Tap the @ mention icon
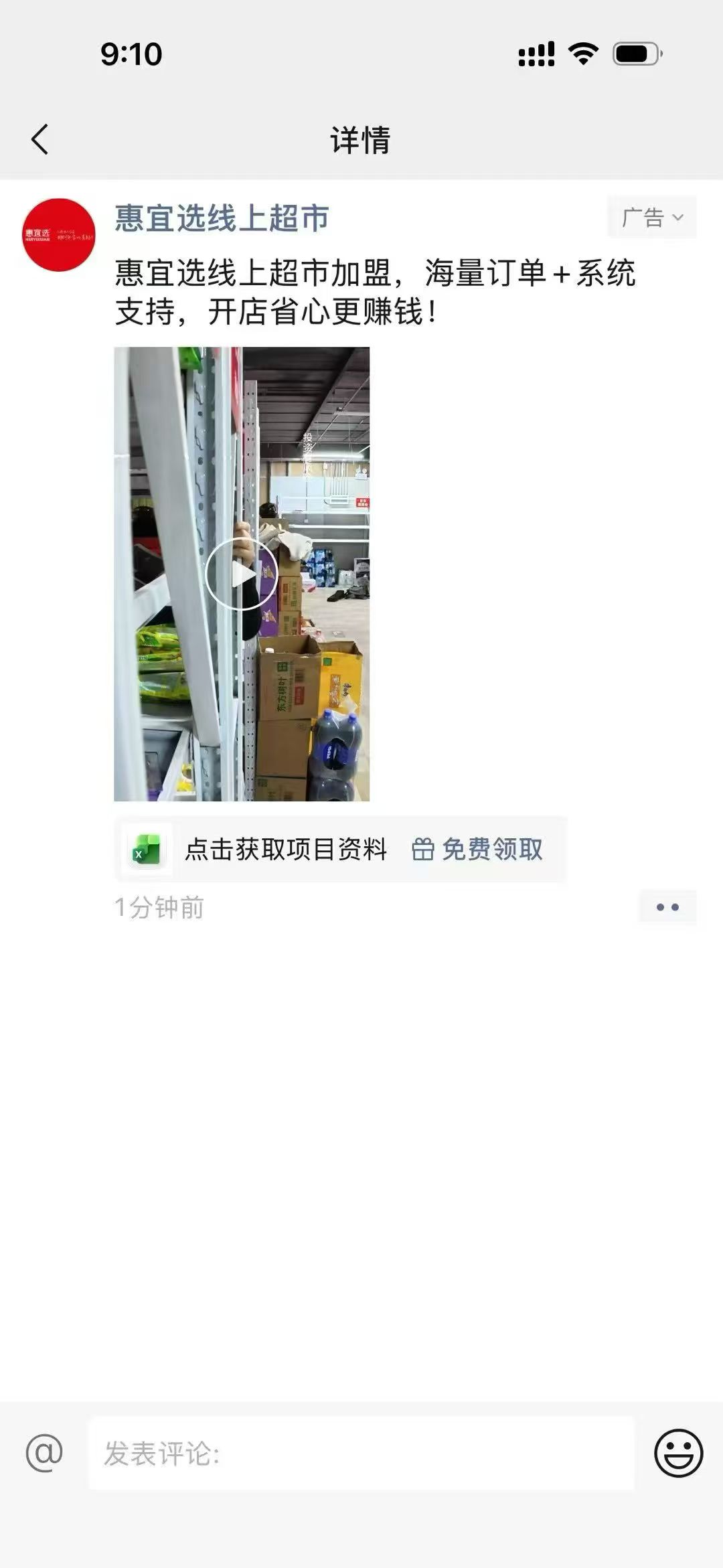The width and height of the screenshot is (723, 1568). (44, 1454)
